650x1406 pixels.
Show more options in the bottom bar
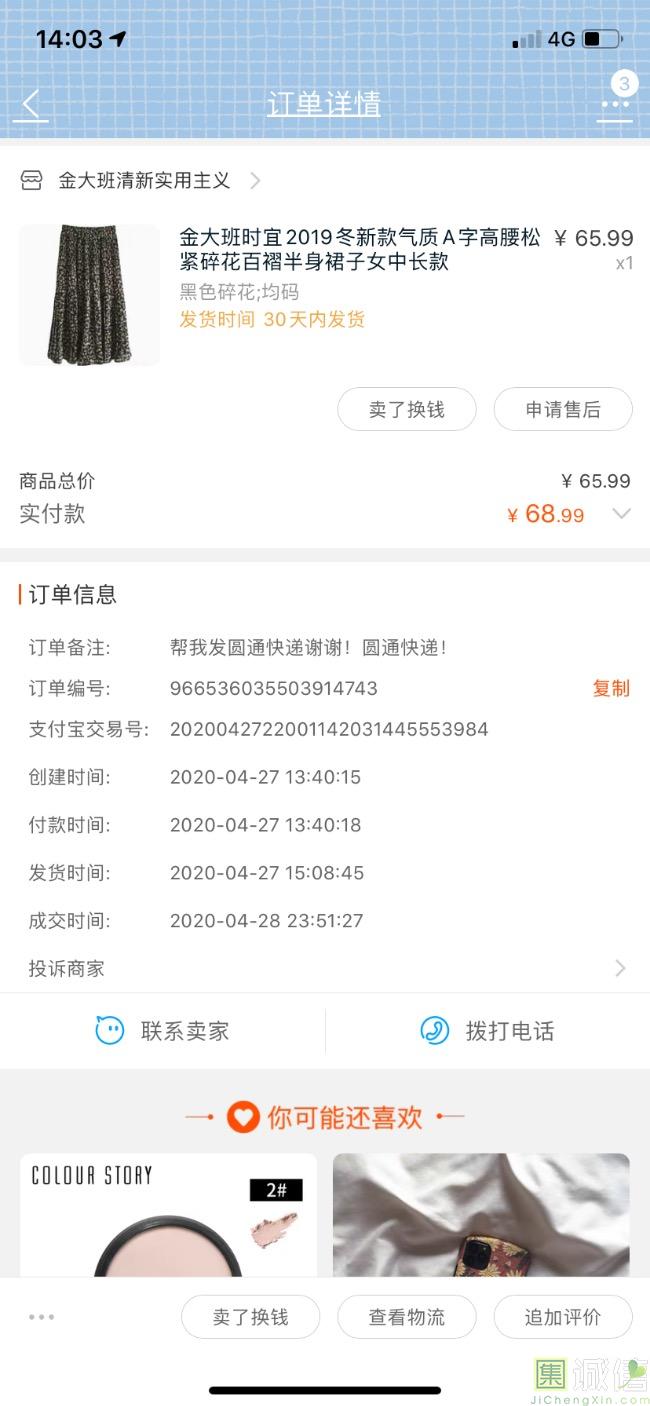(42, 1317)
